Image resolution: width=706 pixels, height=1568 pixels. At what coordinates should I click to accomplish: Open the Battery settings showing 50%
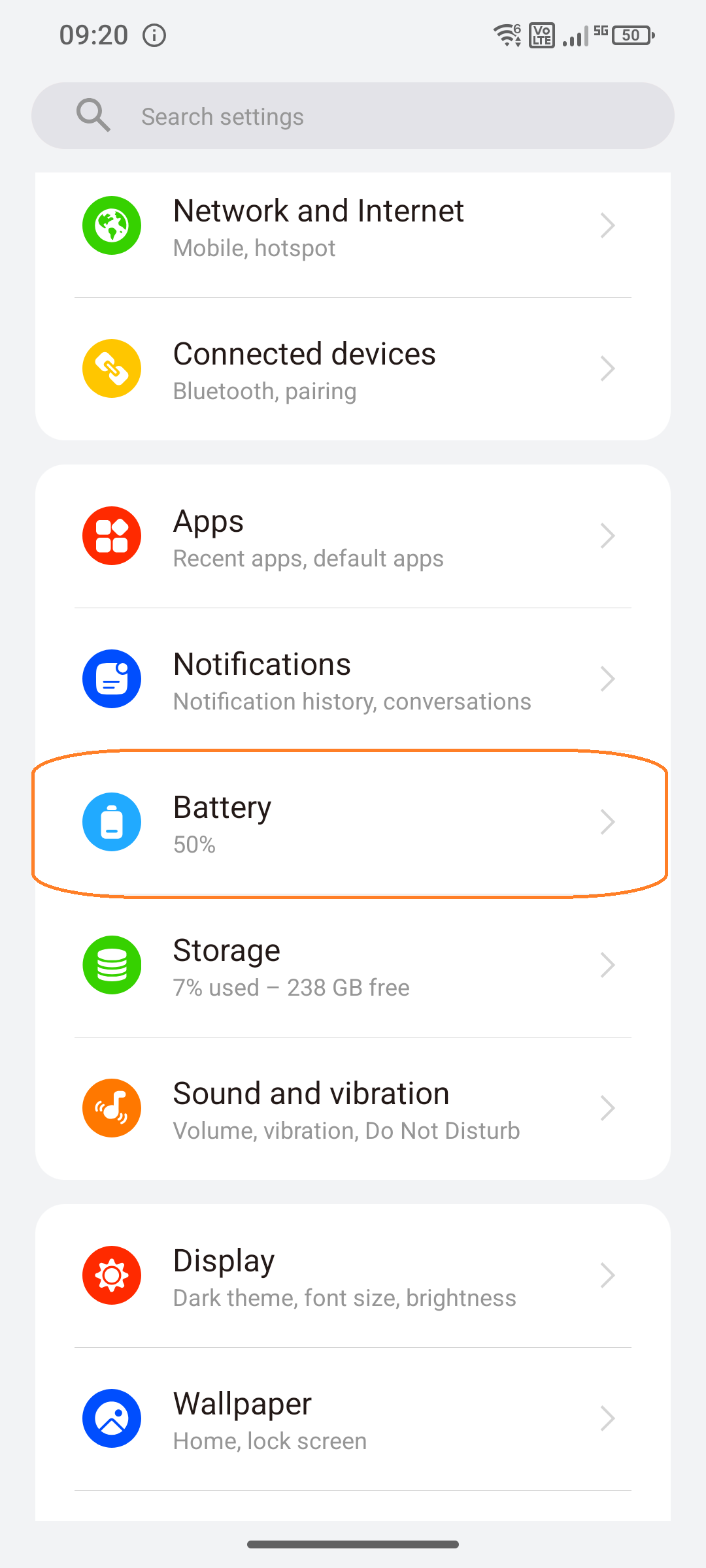[x=353, y=822]
